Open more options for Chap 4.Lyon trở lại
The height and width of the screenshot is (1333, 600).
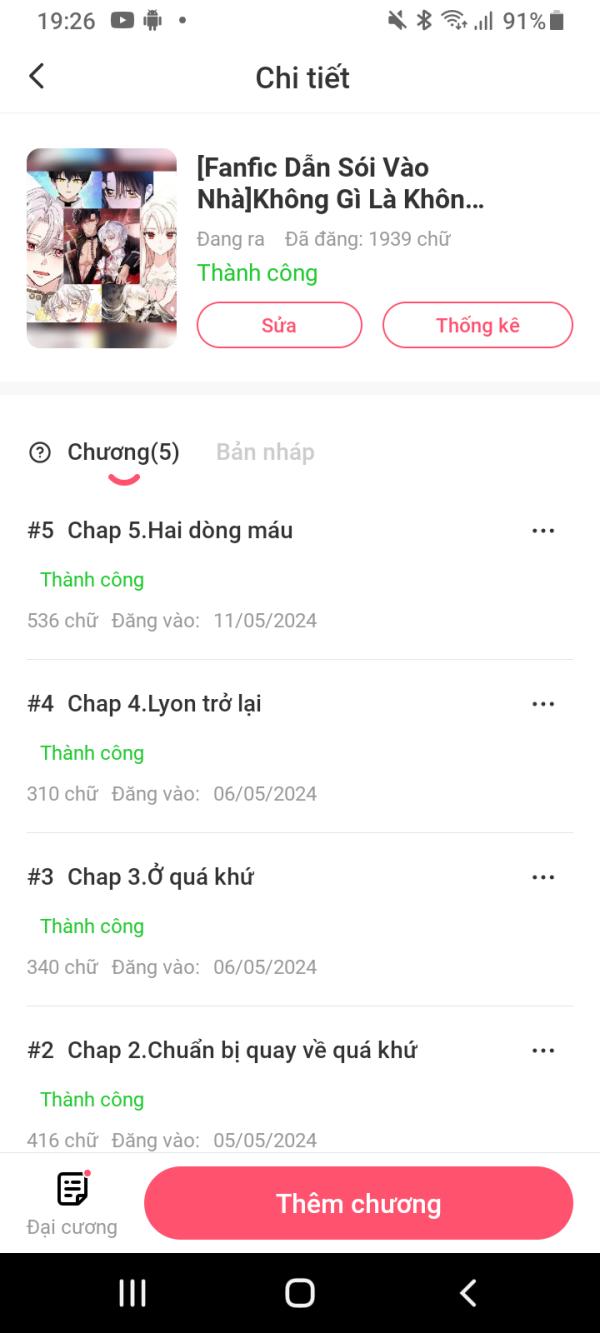(x=543, y=704)
